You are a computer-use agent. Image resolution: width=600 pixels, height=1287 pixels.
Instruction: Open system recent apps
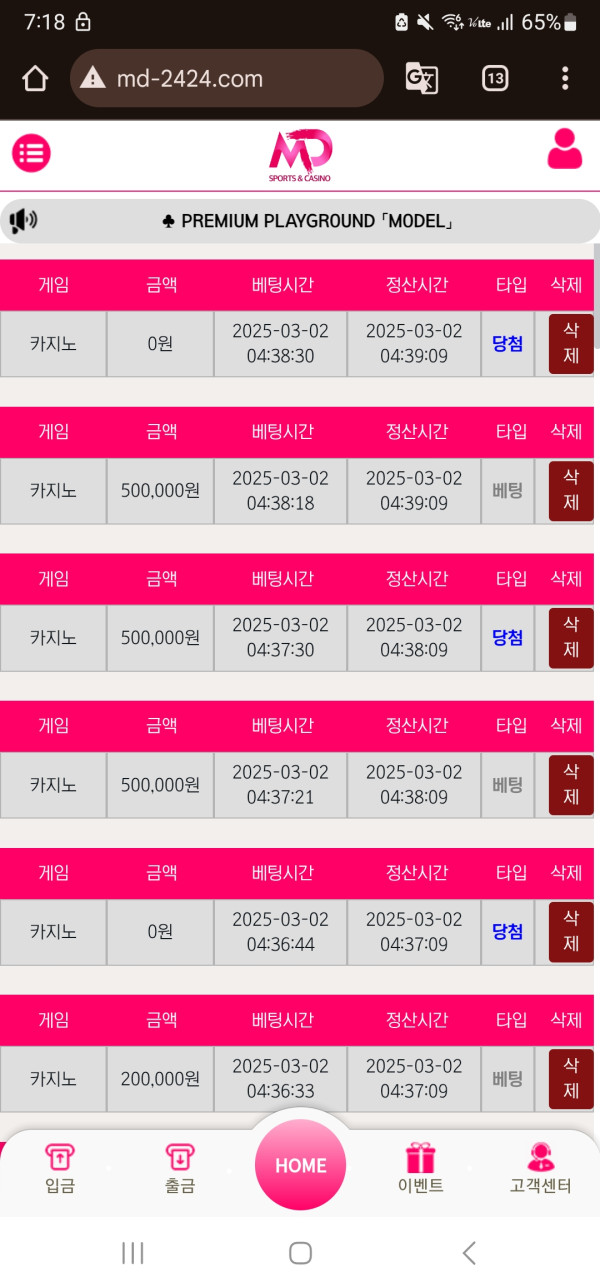pyautogui.click(x=133, y=1253)
